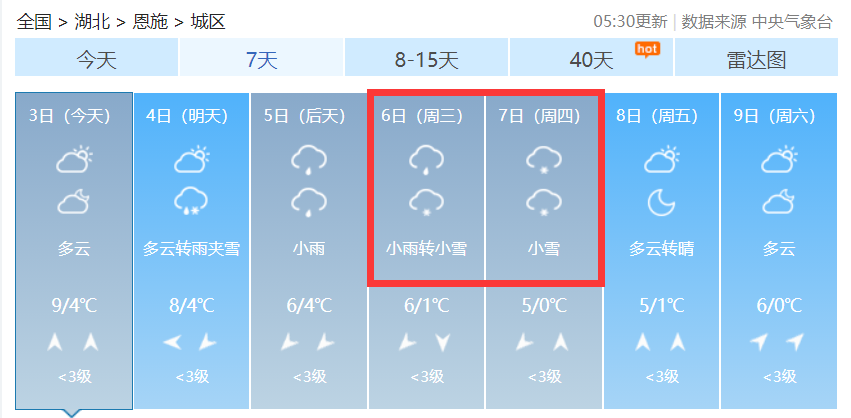Tap the 6日（周三） forecast column
This screenshot has width=851, height=418.
[x=426, y=250]
